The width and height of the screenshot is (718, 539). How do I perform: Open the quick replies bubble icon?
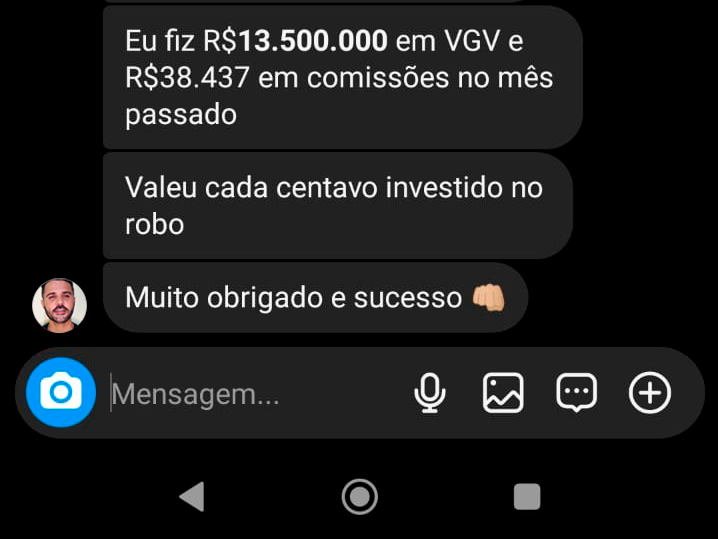pos(577,392)
